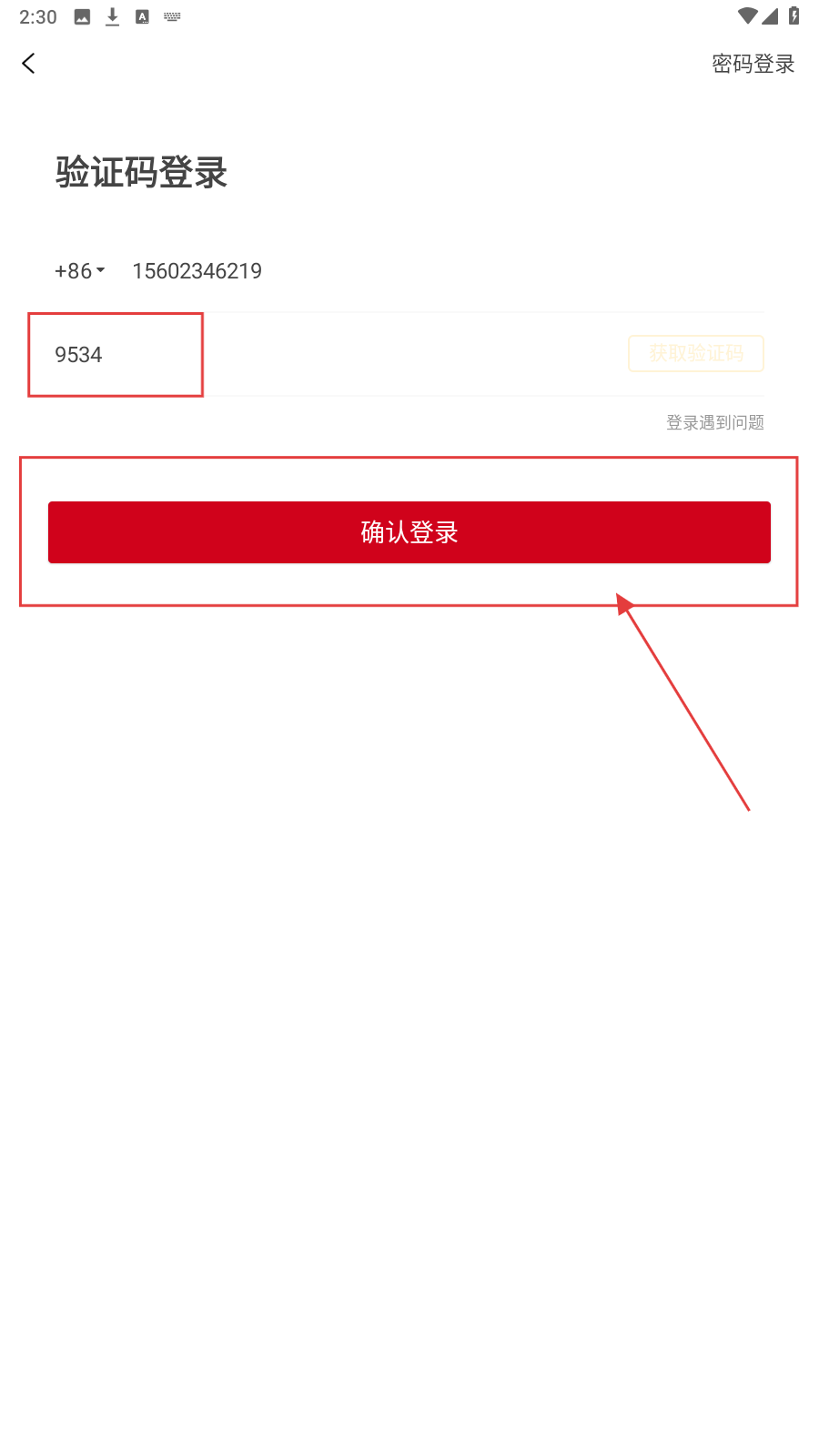819x1456 pixels.
Task: Confirm login with 确认登录 button
Action: click(409, 532)
